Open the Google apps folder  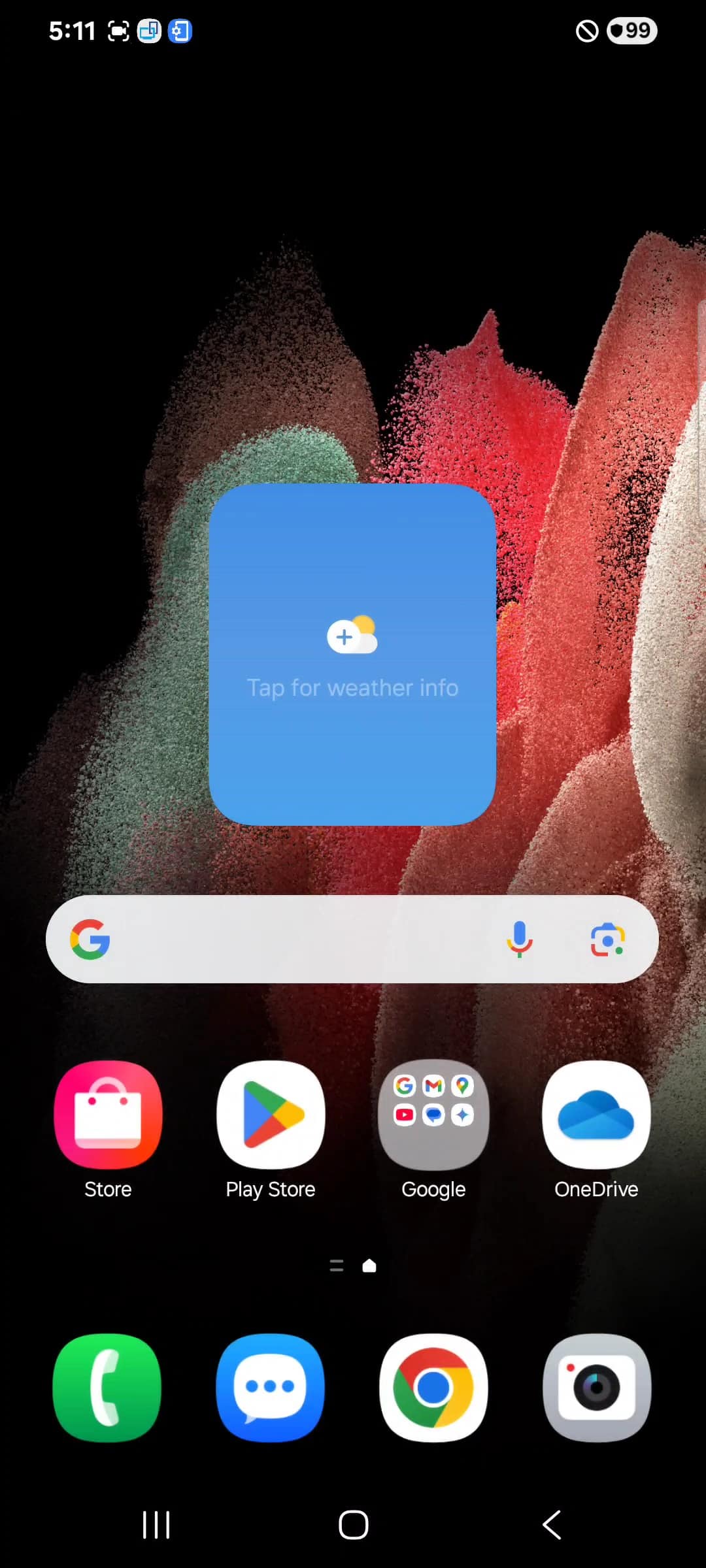(433, 1115)
